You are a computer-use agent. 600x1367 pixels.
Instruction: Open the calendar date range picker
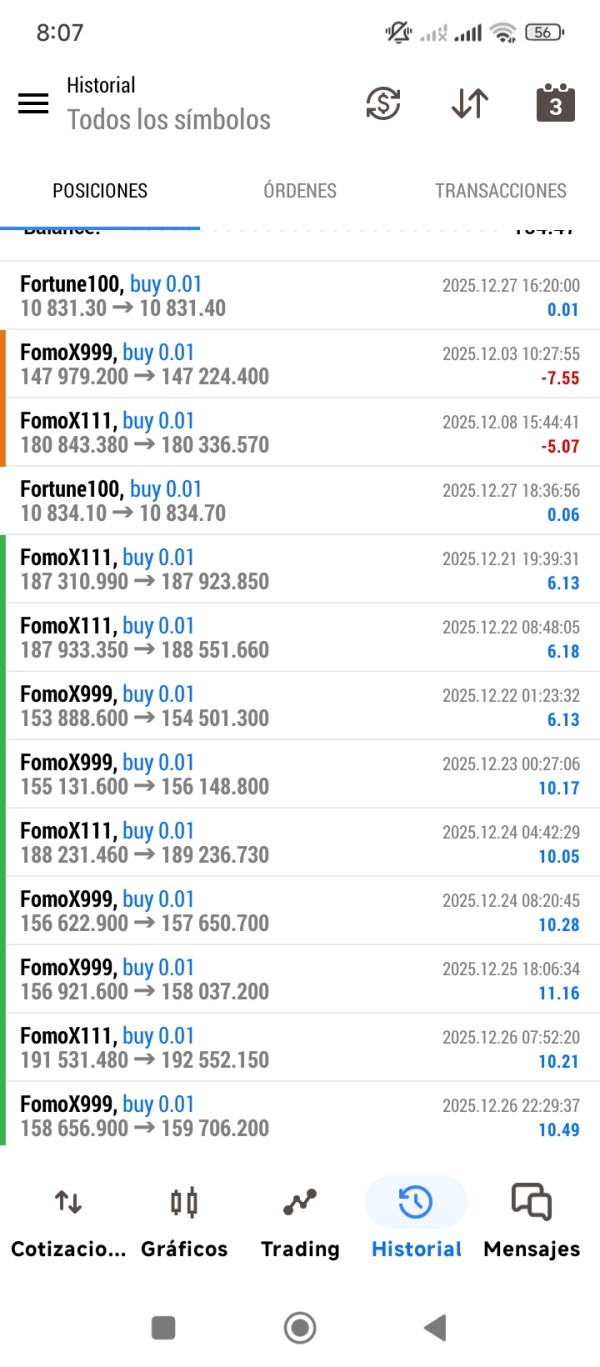pos(555,103)
